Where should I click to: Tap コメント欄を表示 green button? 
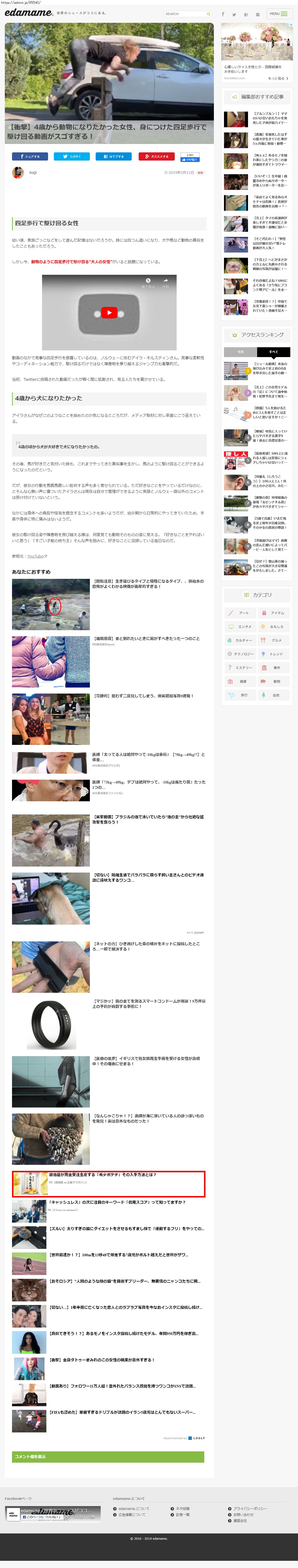tap(108, 1457)
